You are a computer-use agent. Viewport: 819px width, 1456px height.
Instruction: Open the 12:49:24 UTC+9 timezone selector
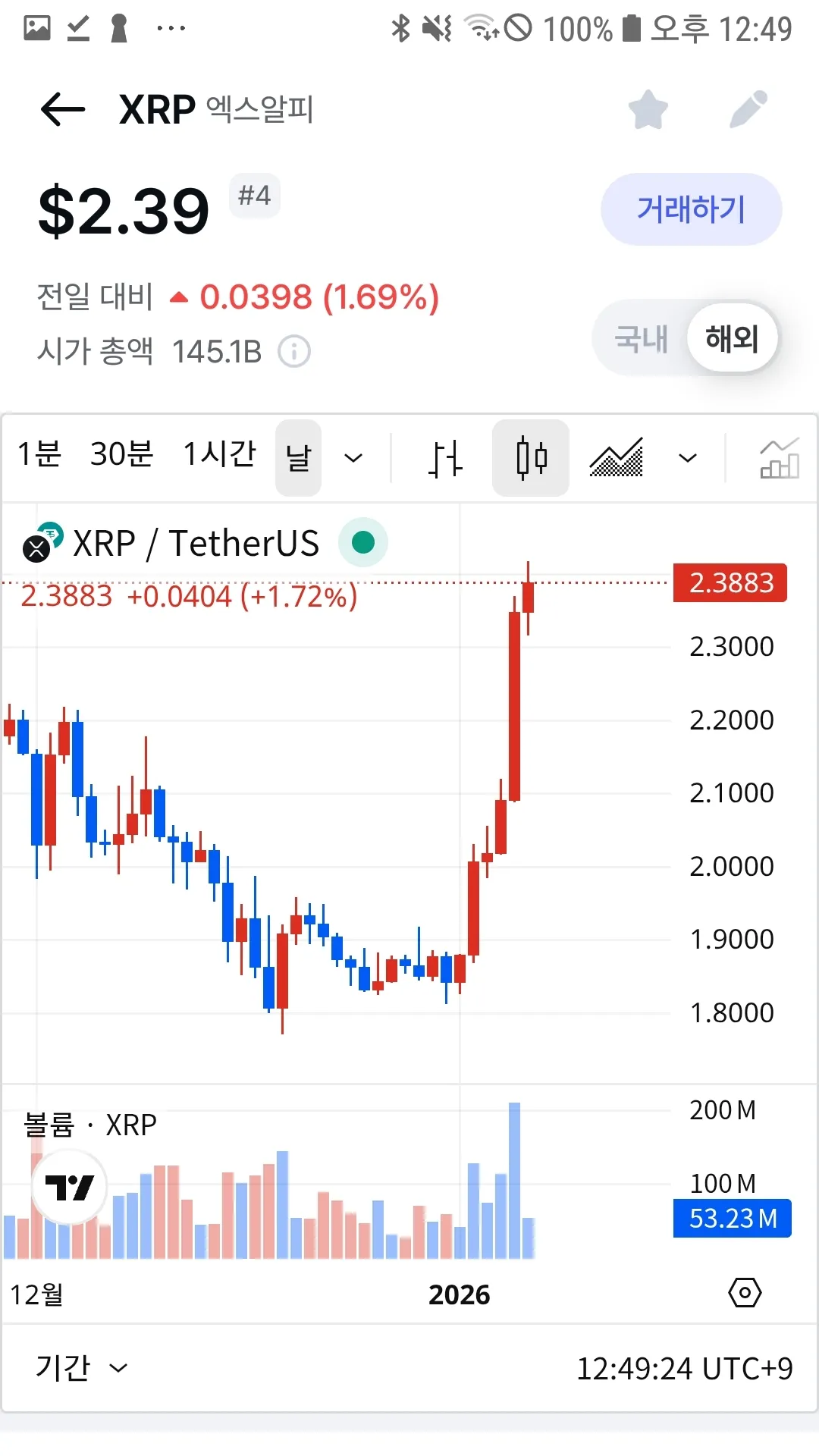(x=684, y=1369)
